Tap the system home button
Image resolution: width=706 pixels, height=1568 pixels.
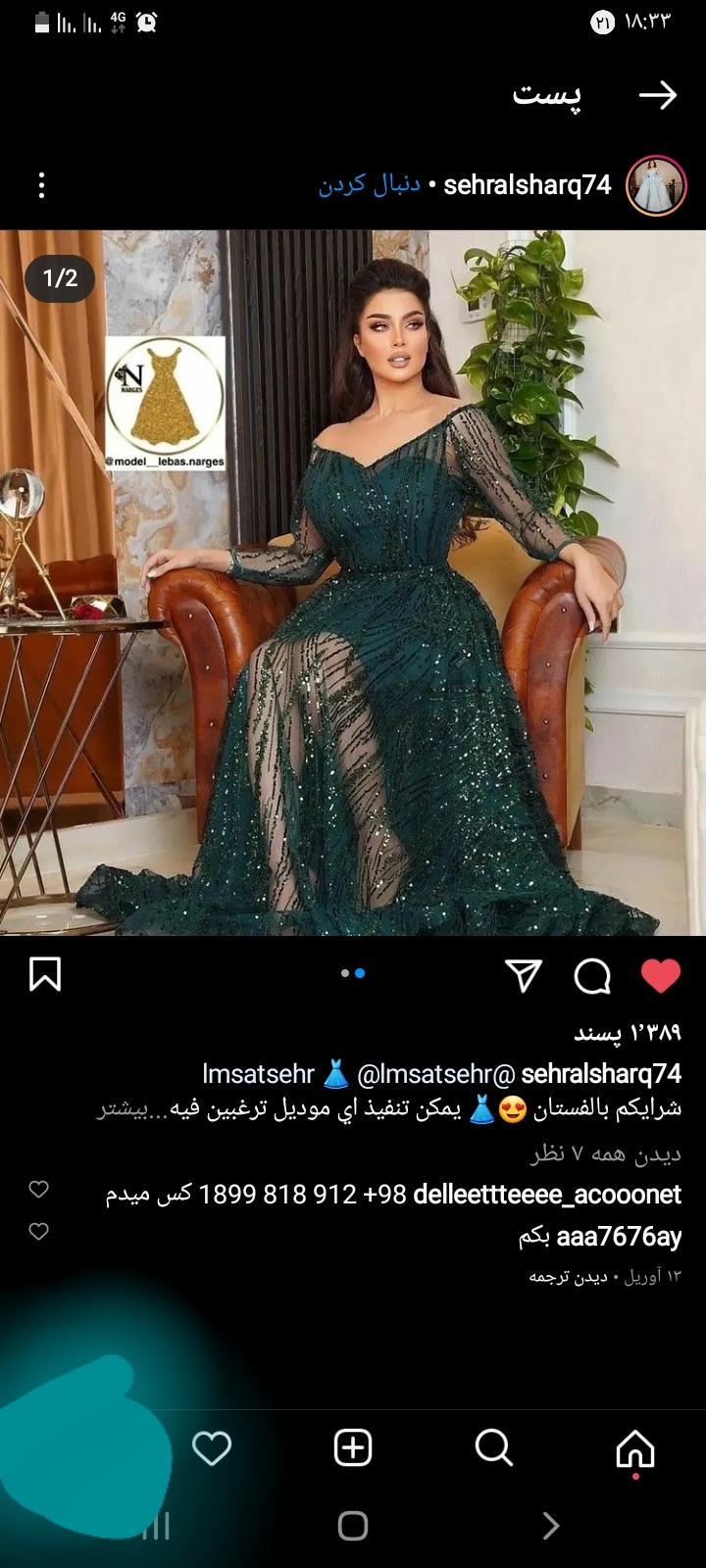(x=353, y=1526)
